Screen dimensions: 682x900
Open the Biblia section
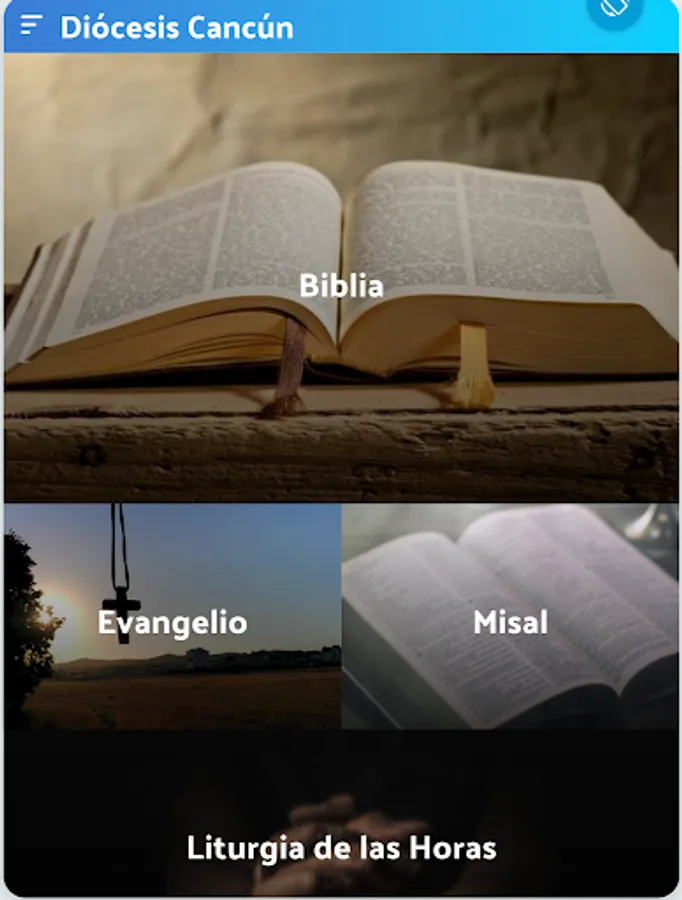click(x=341, y=285)
